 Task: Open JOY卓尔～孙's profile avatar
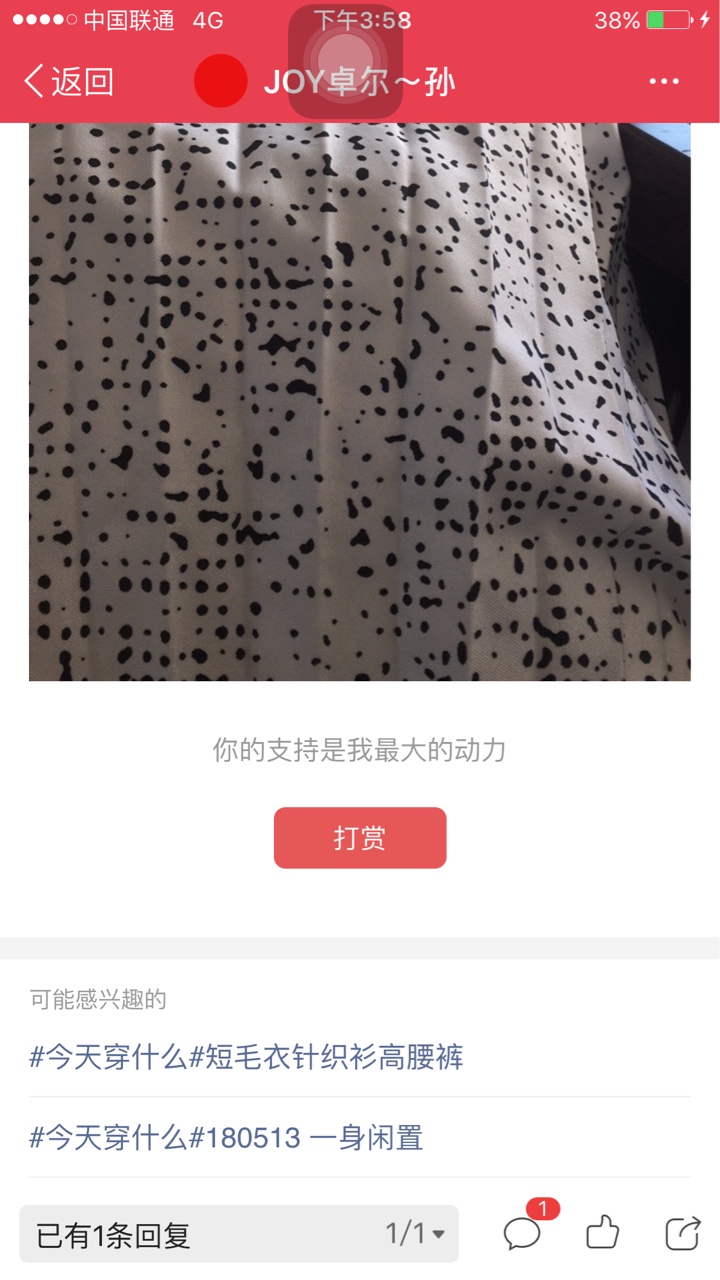[220, 81]
